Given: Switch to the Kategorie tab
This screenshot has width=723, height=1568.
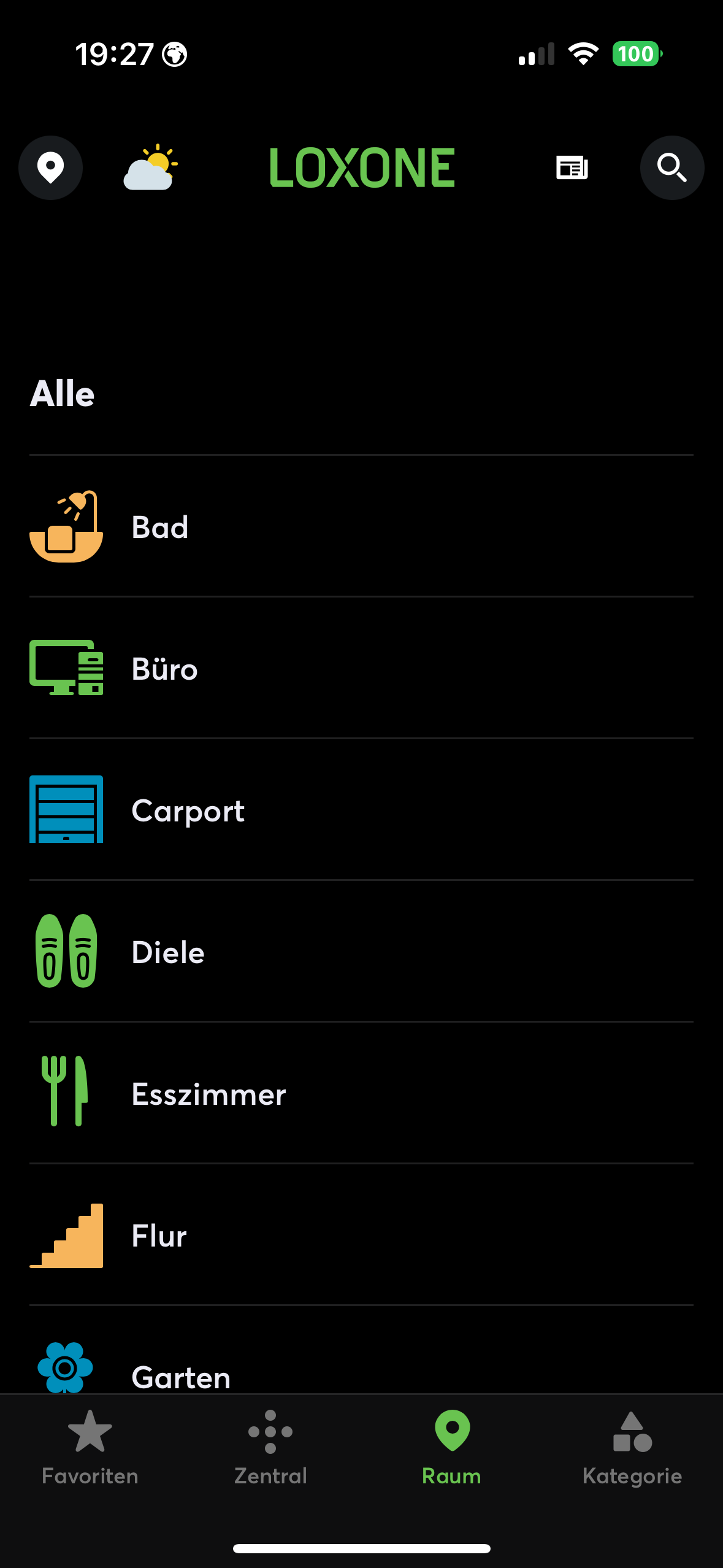Looking at the screenshot, I should pos(632,1448).
